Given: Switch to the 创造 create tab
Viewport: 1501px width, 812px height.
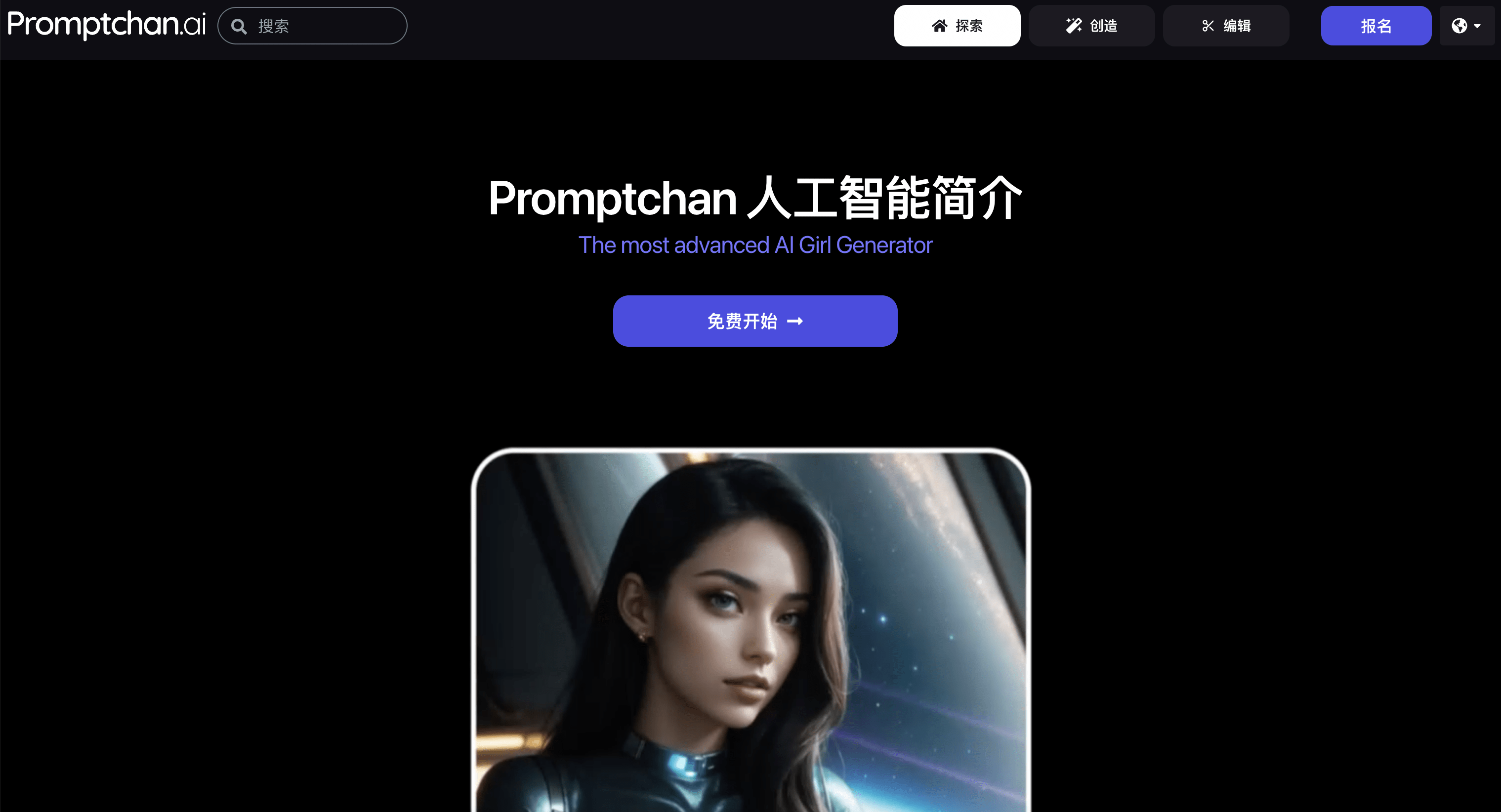Looking at the screenshot, I should coord(1091,26).
